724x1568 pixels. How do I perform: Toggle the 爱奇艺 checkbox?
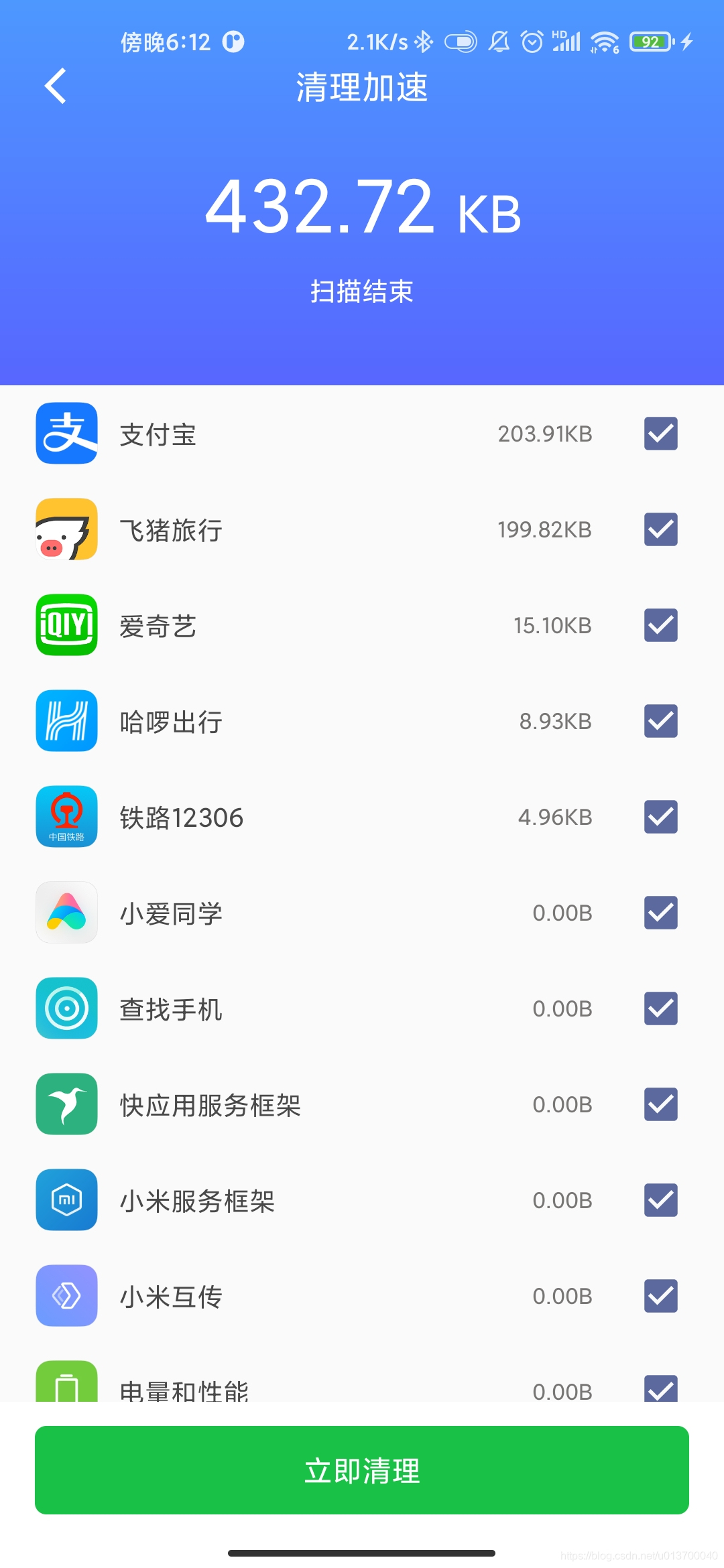point(660,625)
